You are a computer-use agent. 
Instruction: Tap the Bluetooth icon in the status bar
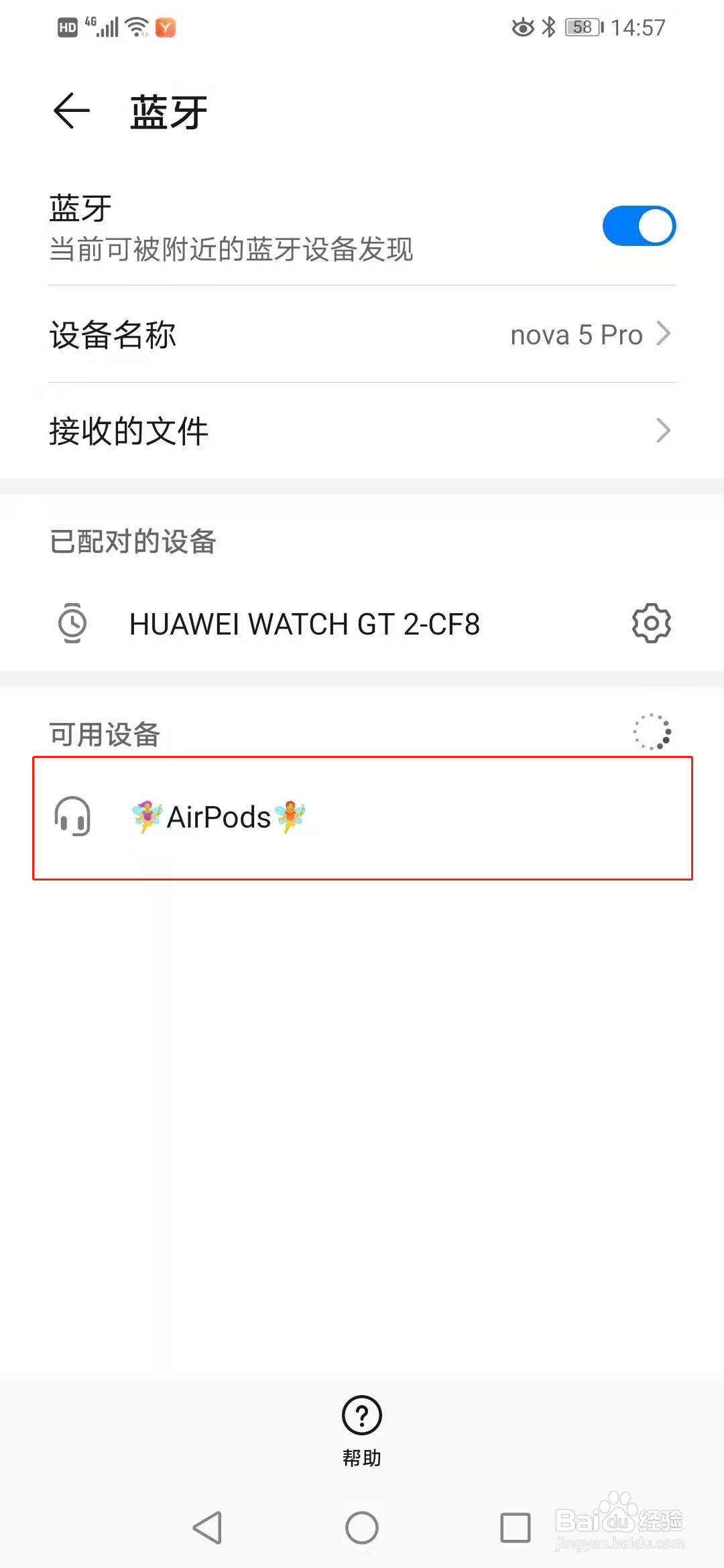tap(550, 27)
